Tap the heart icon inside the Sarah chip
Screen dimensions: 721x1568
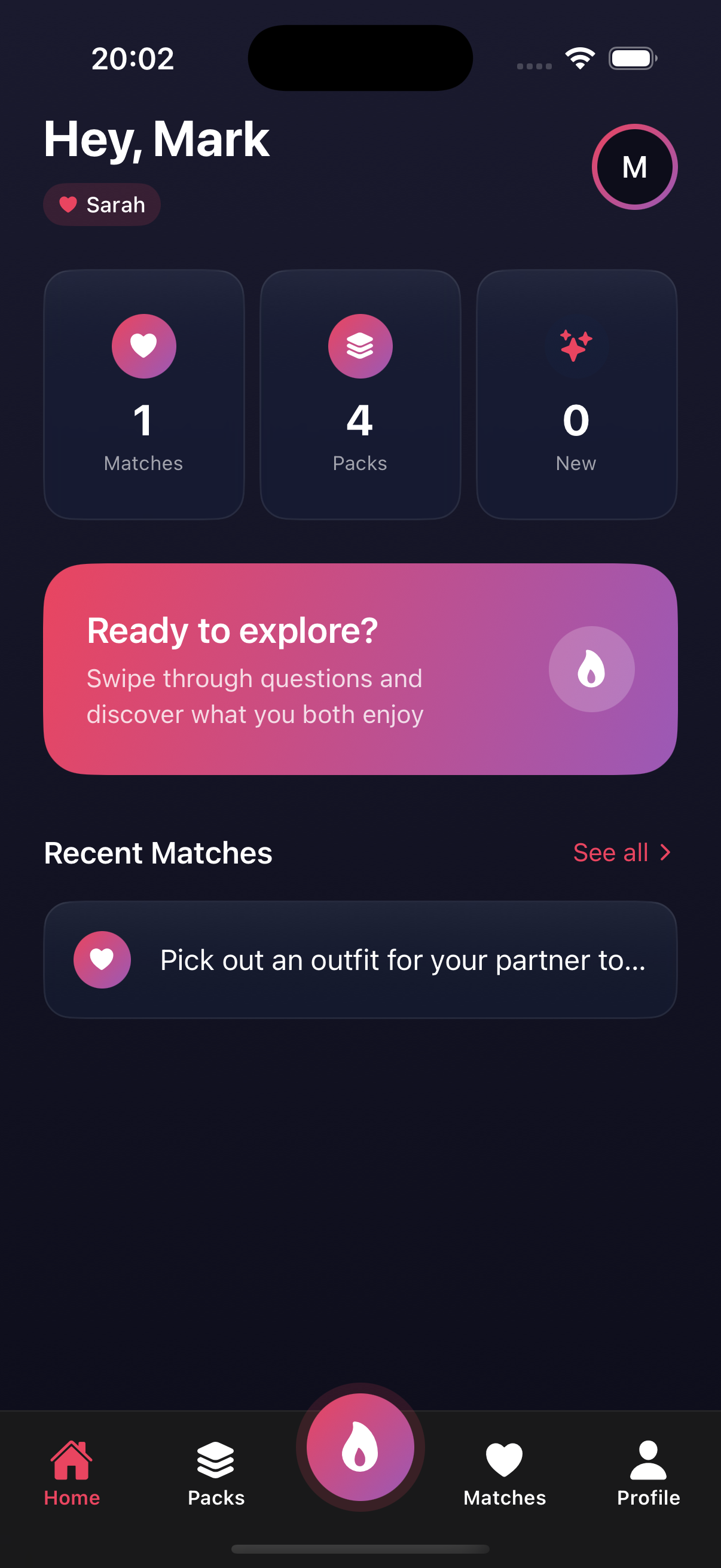(68, 204)
